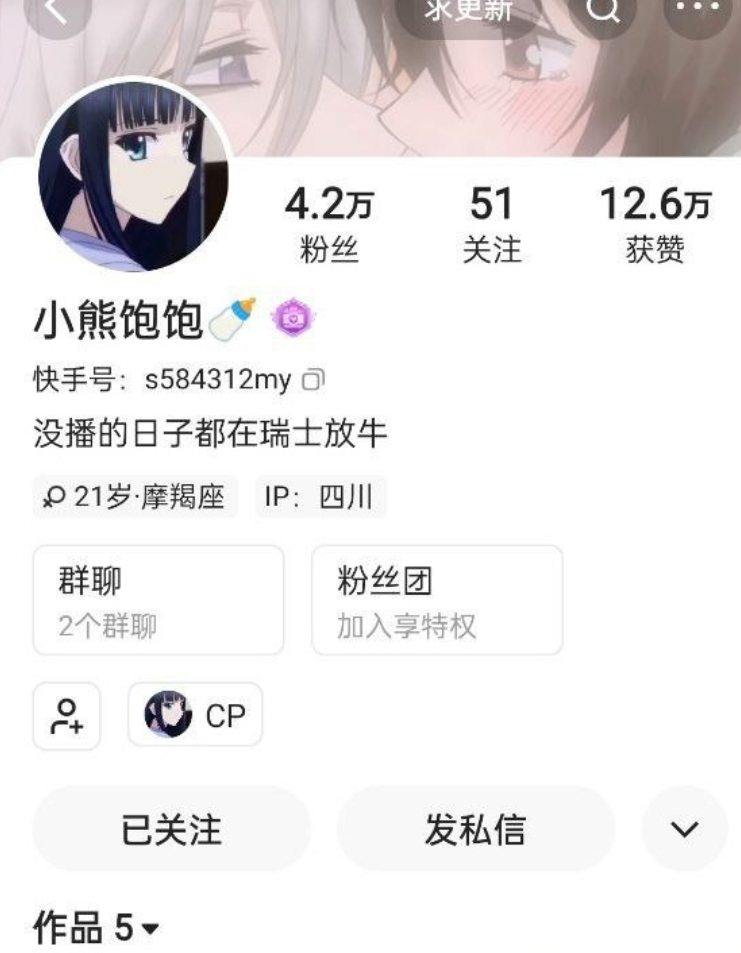Image resolution: width=741 pixels, height=953 pixels.
Task: Tap the purple camera badge beside 小熊饱饱
Action: (293, 319)
